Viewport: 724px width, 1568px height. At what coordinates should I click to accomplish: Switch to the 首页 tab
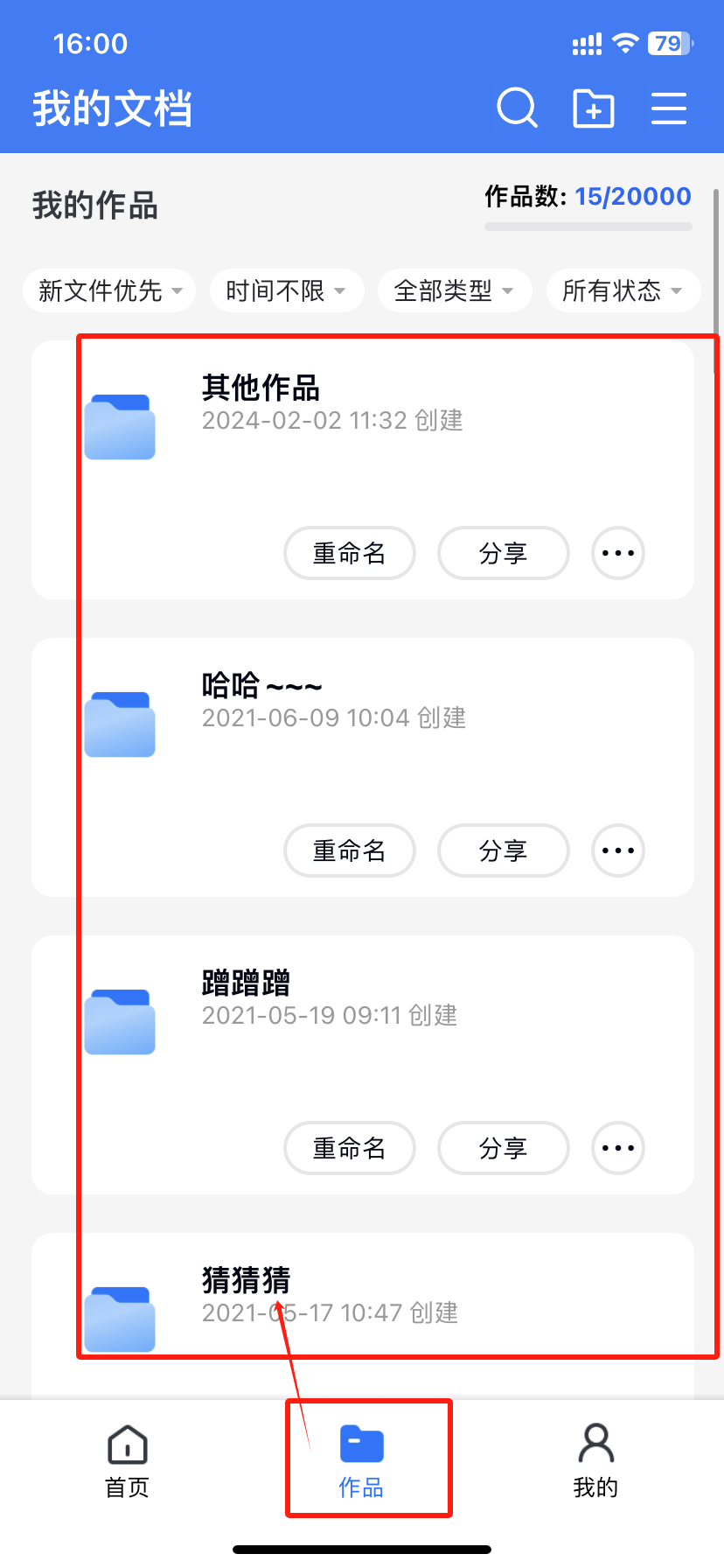(128, 1461)
